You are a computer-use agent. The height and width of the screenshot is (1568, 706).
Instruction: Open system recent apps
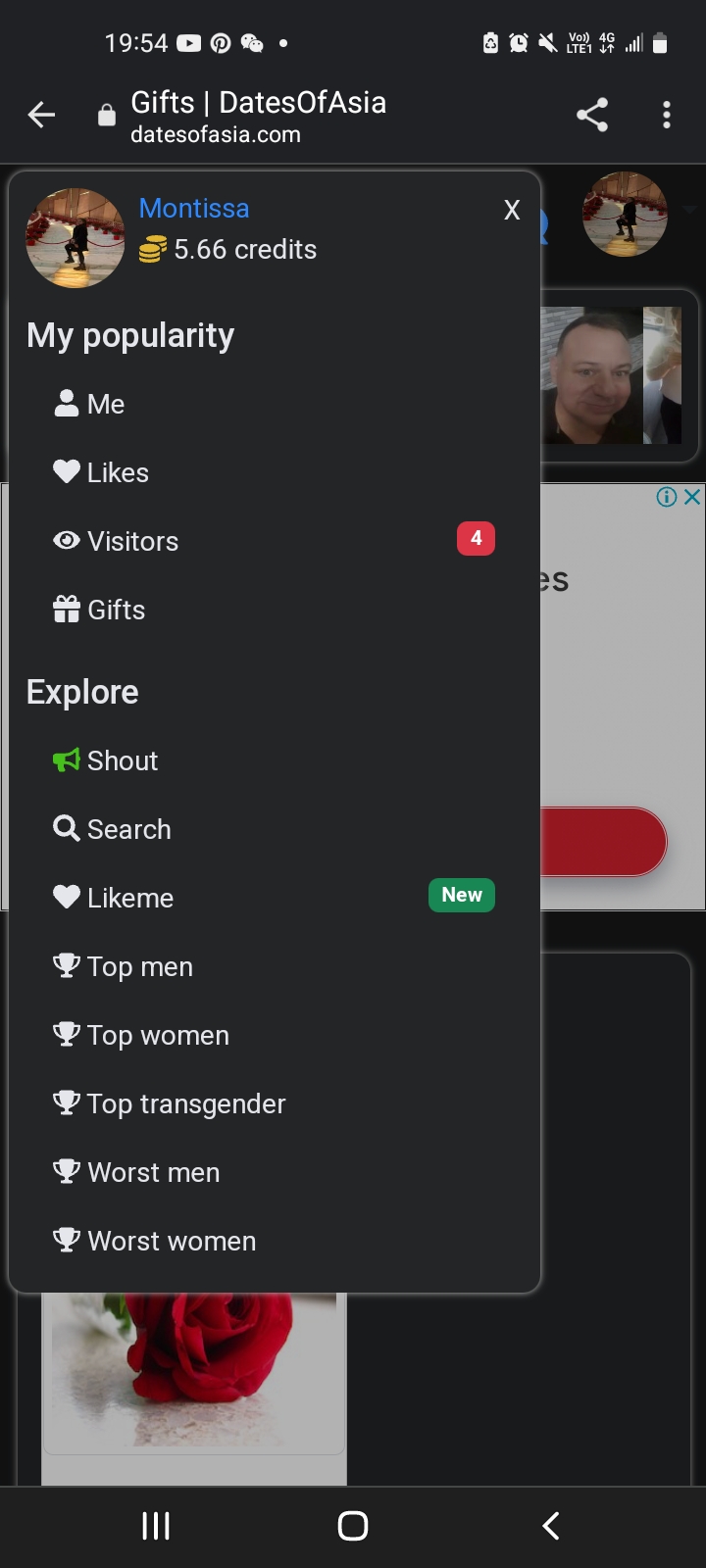pos(156,1526)
